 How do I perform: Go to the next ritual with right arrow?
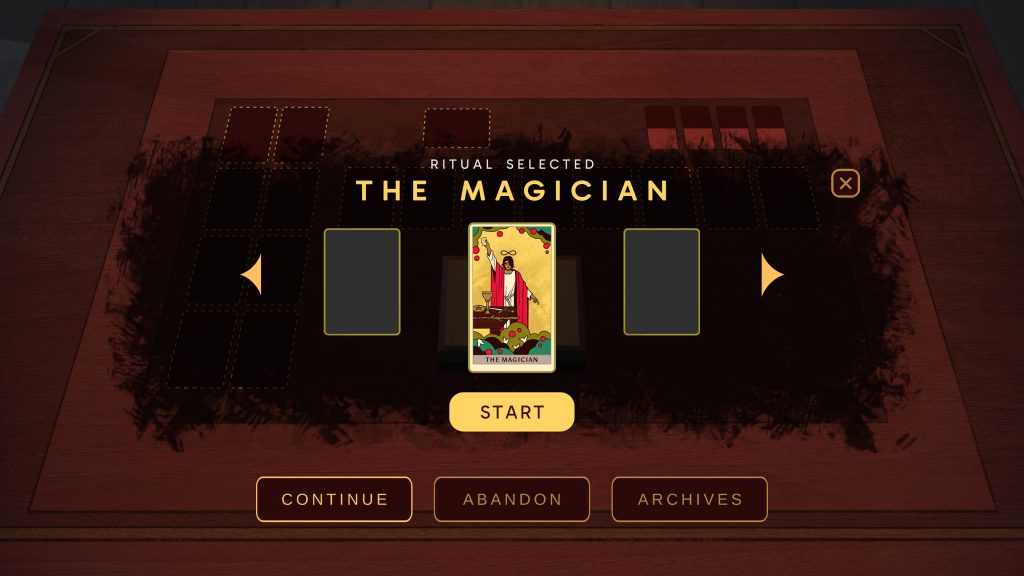point(771,275)
